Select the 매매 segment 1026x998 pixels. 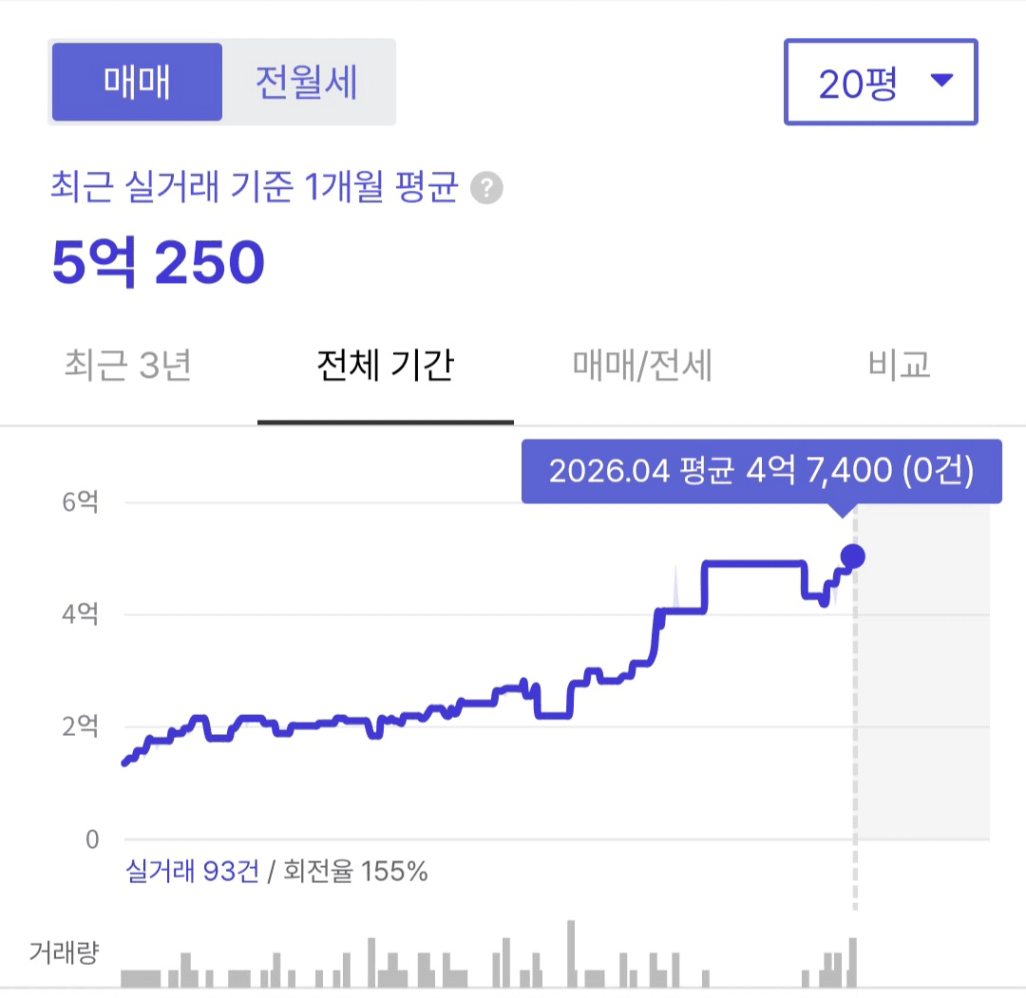(137, 82)
